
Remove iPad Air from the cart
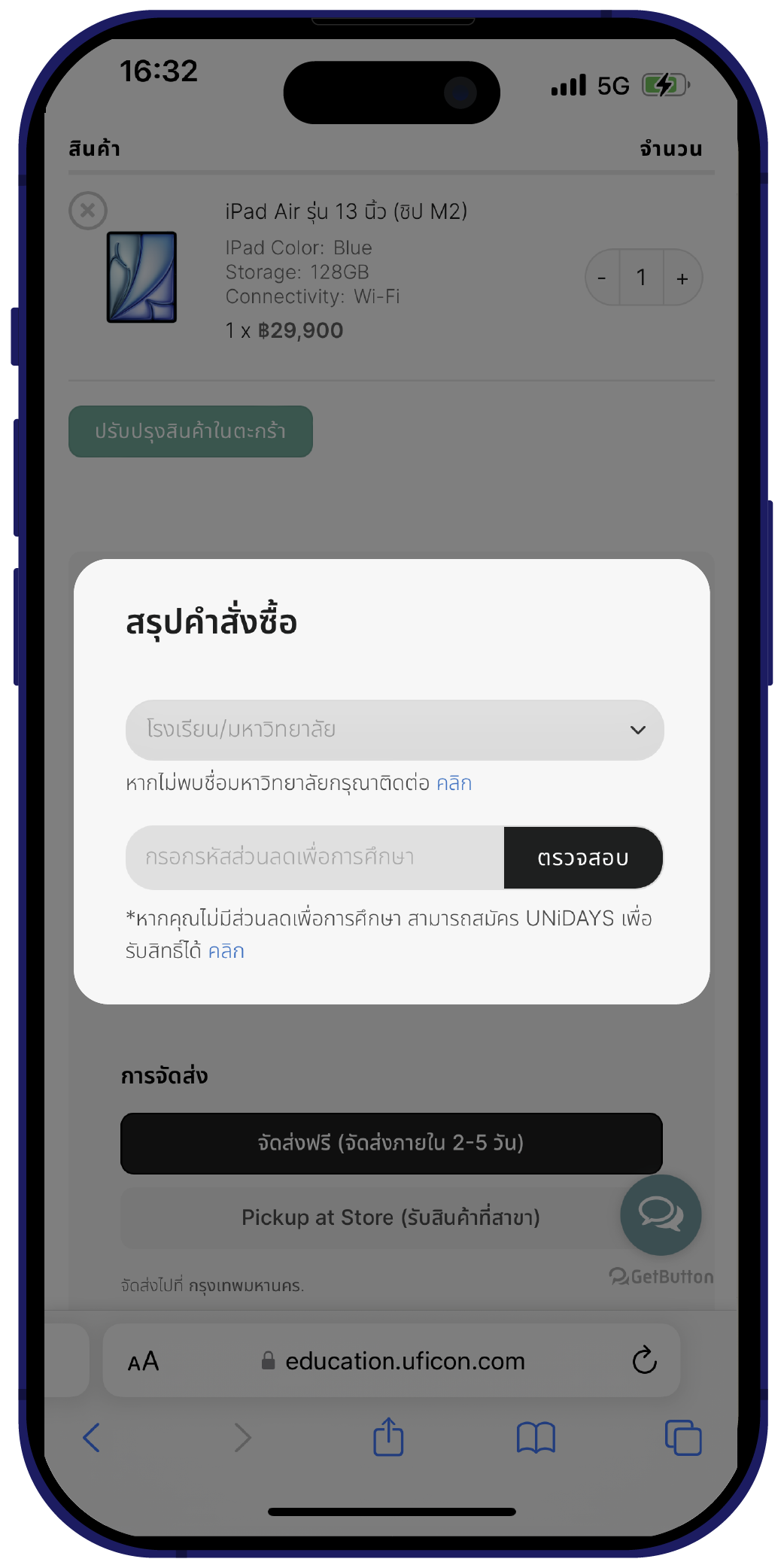88,211
